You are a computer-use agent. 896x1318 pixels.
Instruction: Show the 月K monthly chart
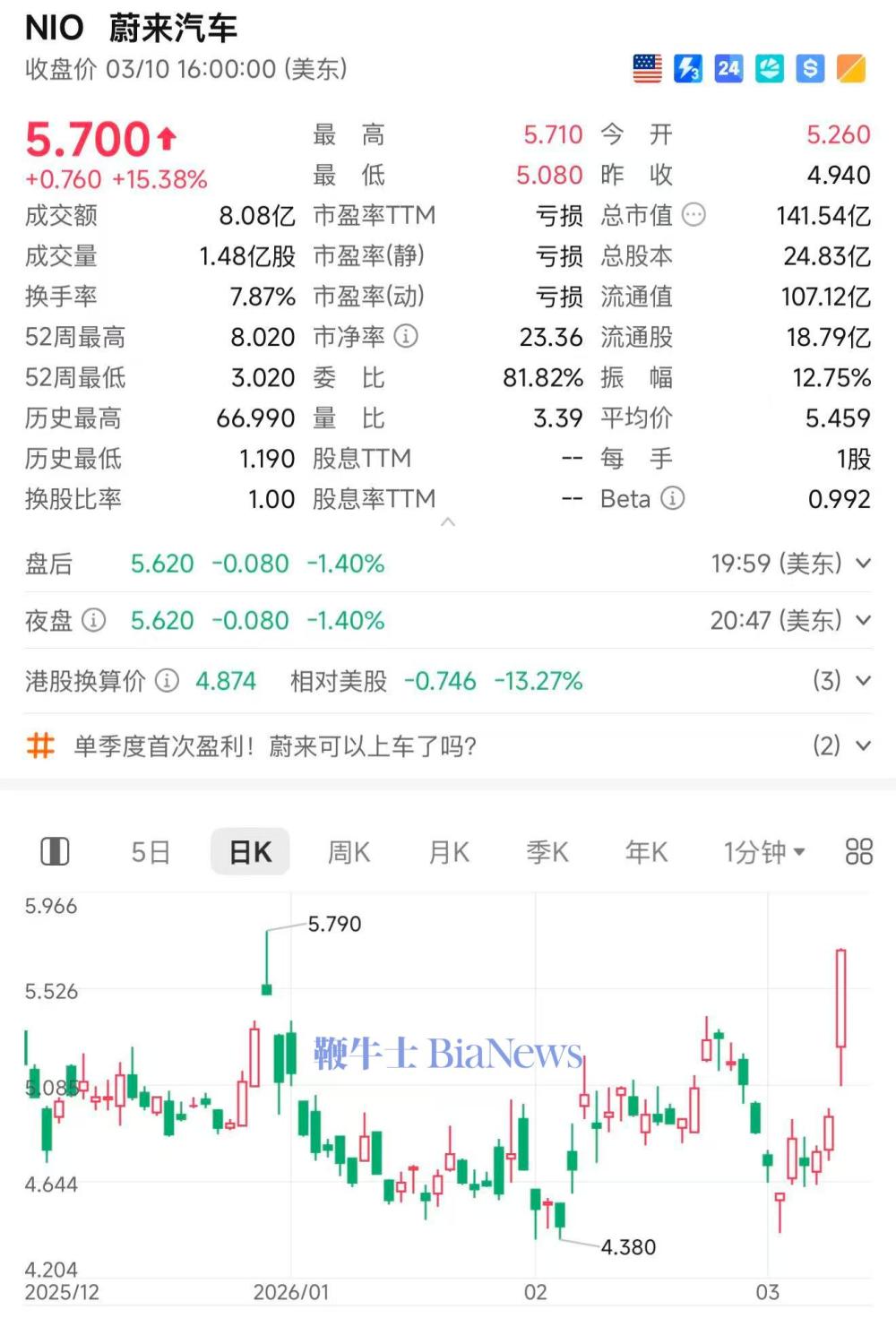[448, 851]
